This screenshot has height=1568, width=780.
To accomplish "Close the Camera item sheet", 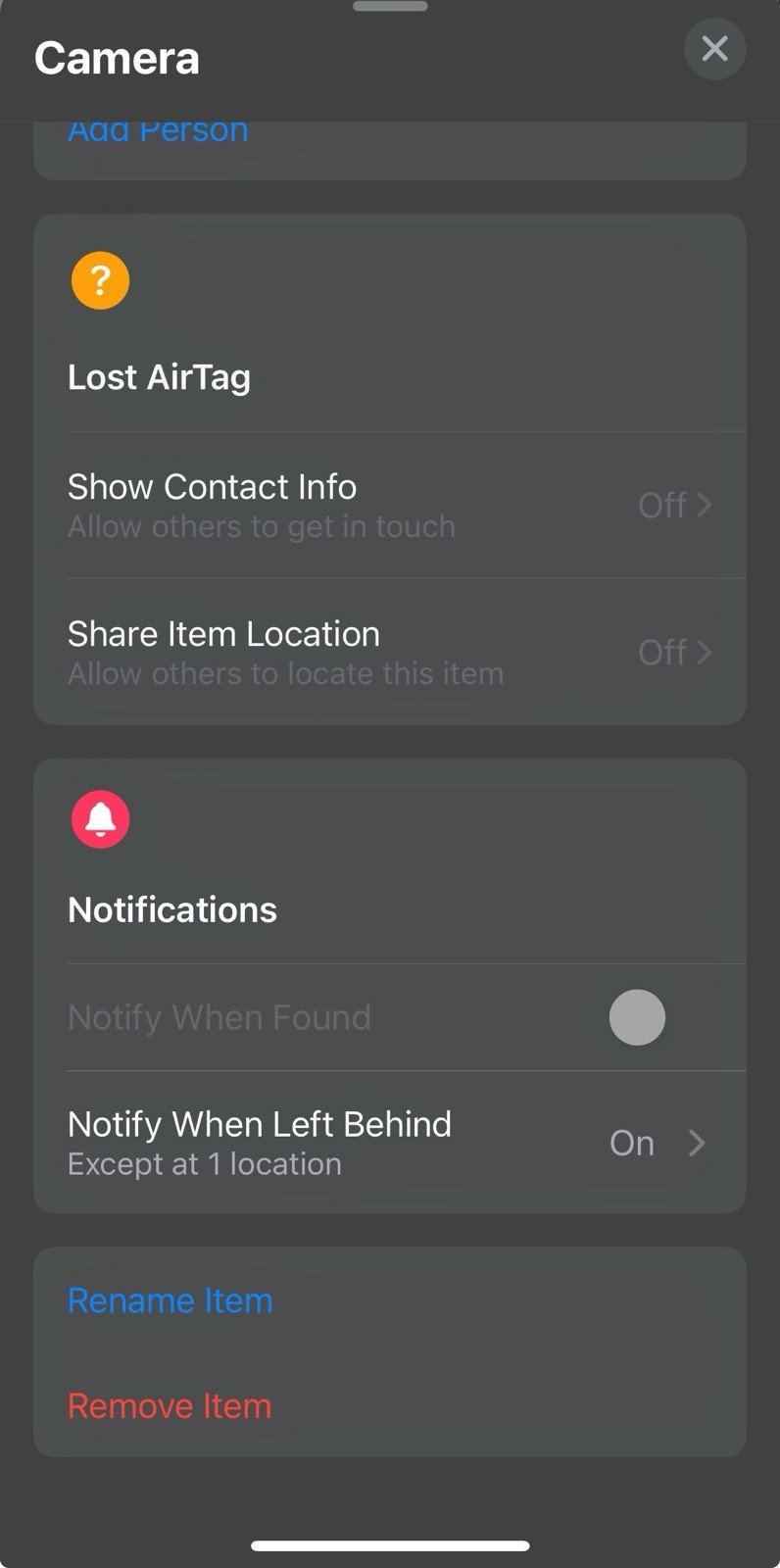I will (x=714, y=48).
